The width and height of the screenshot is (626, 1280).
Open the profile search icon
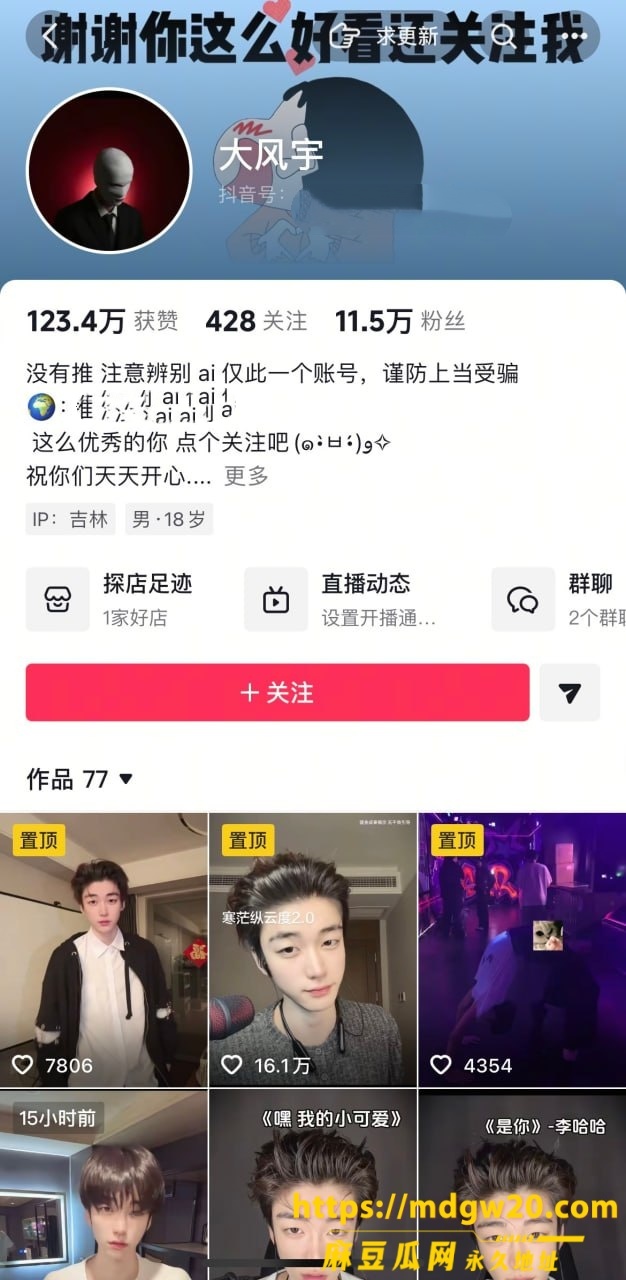tap(505, 37)
